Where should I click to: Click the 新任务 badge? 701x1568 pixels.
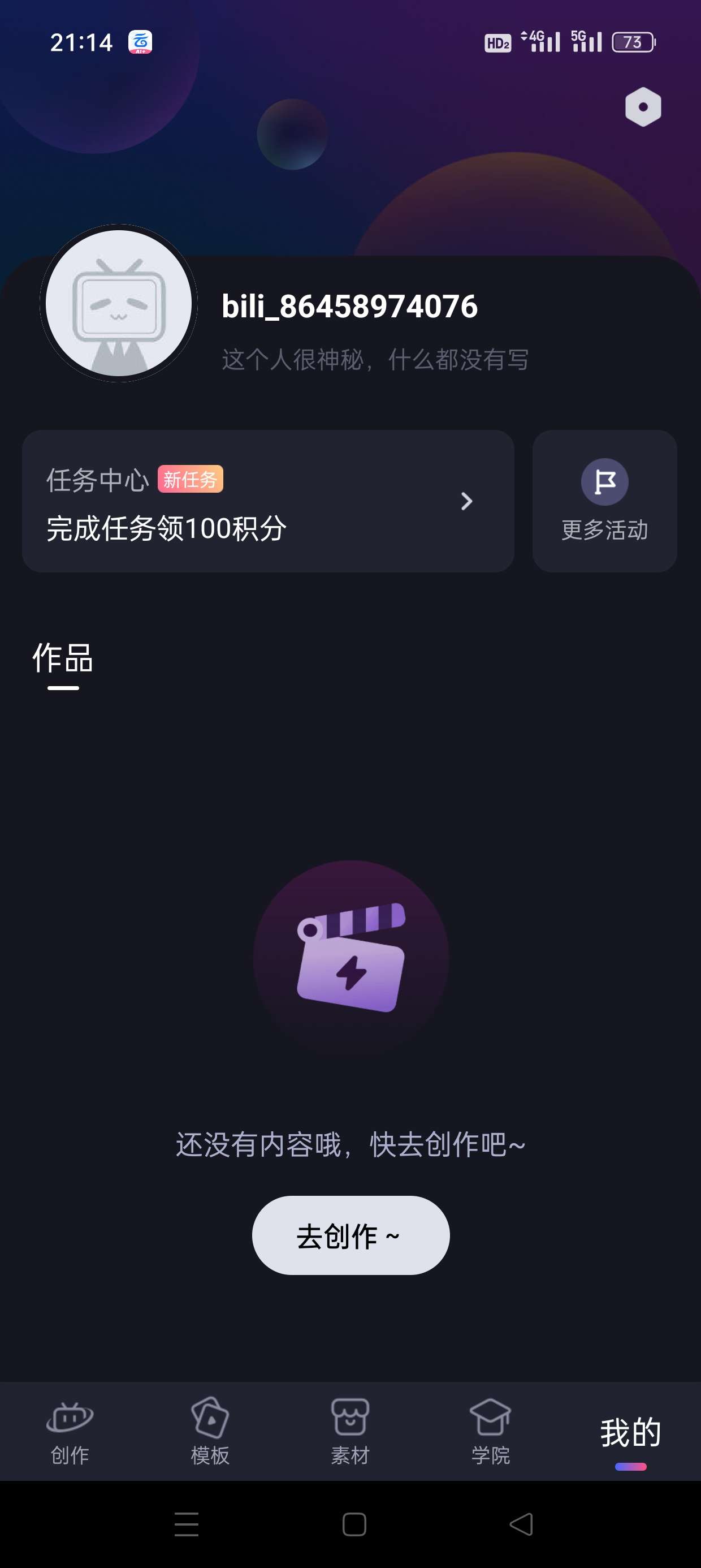(x=191, y=479)
